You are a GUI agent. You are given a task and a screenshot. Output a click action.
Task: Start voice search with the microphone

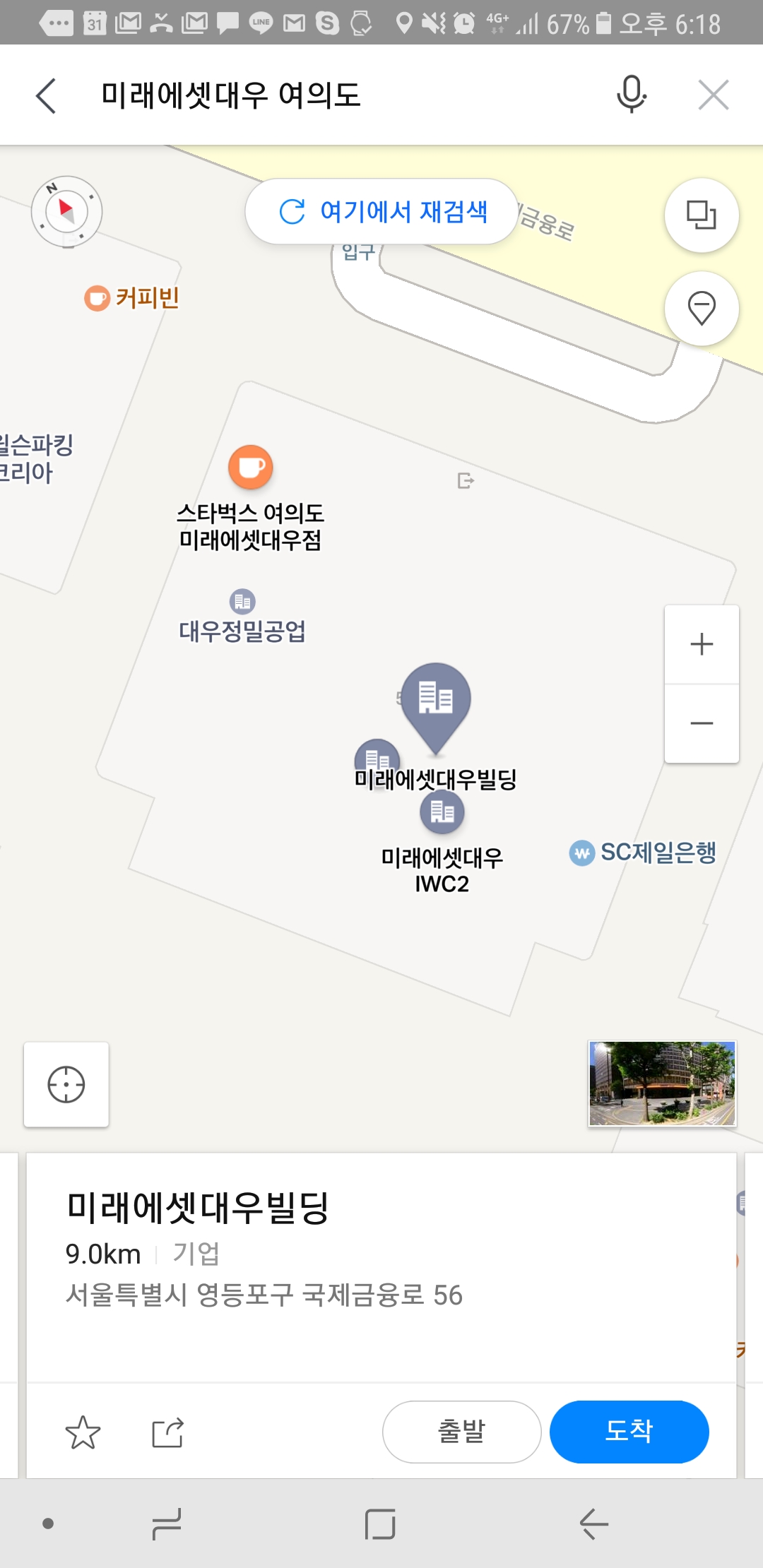631,95
